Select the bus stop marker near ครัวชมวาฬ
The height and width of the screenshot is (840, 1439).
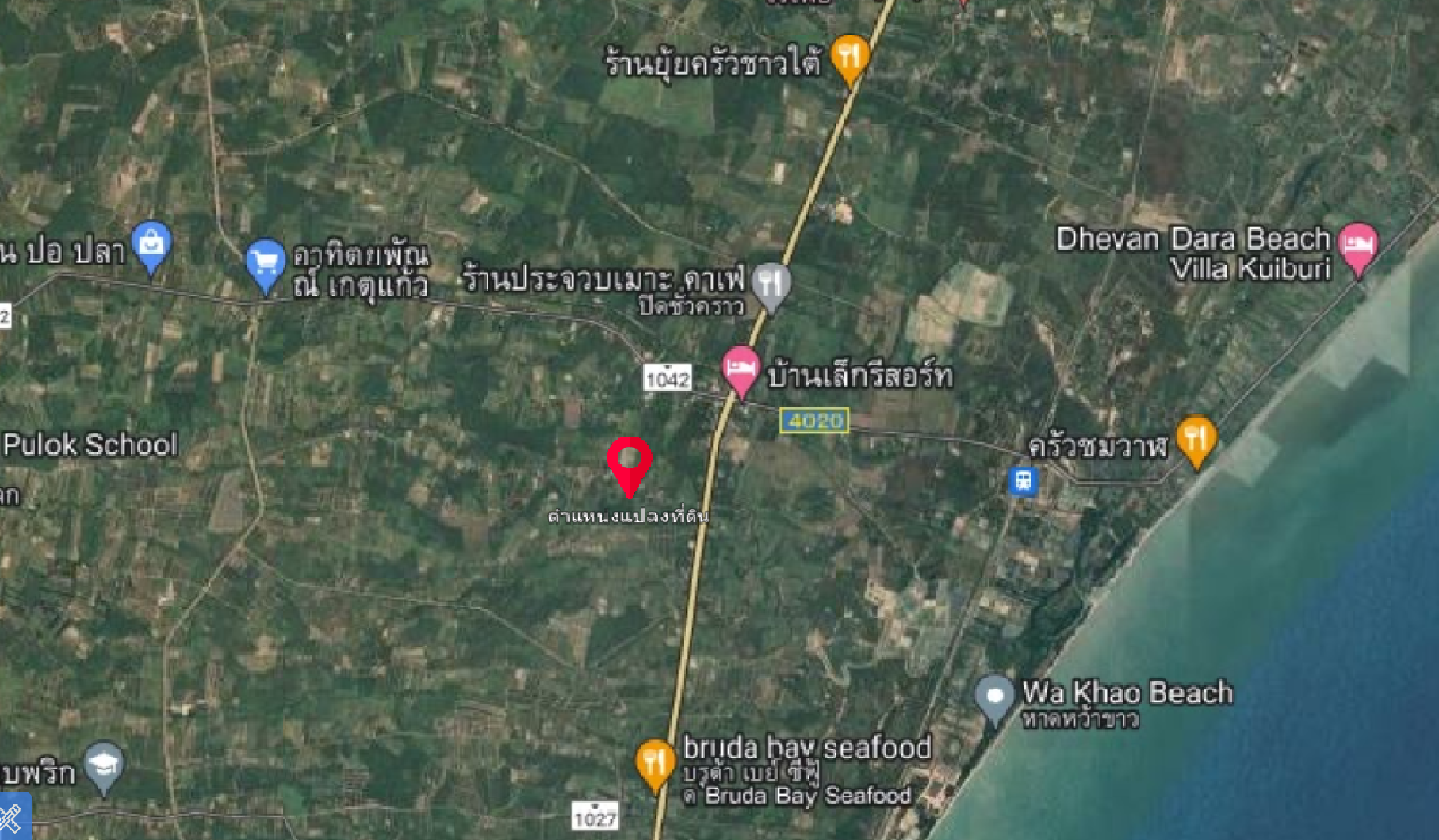[1023, 480]
